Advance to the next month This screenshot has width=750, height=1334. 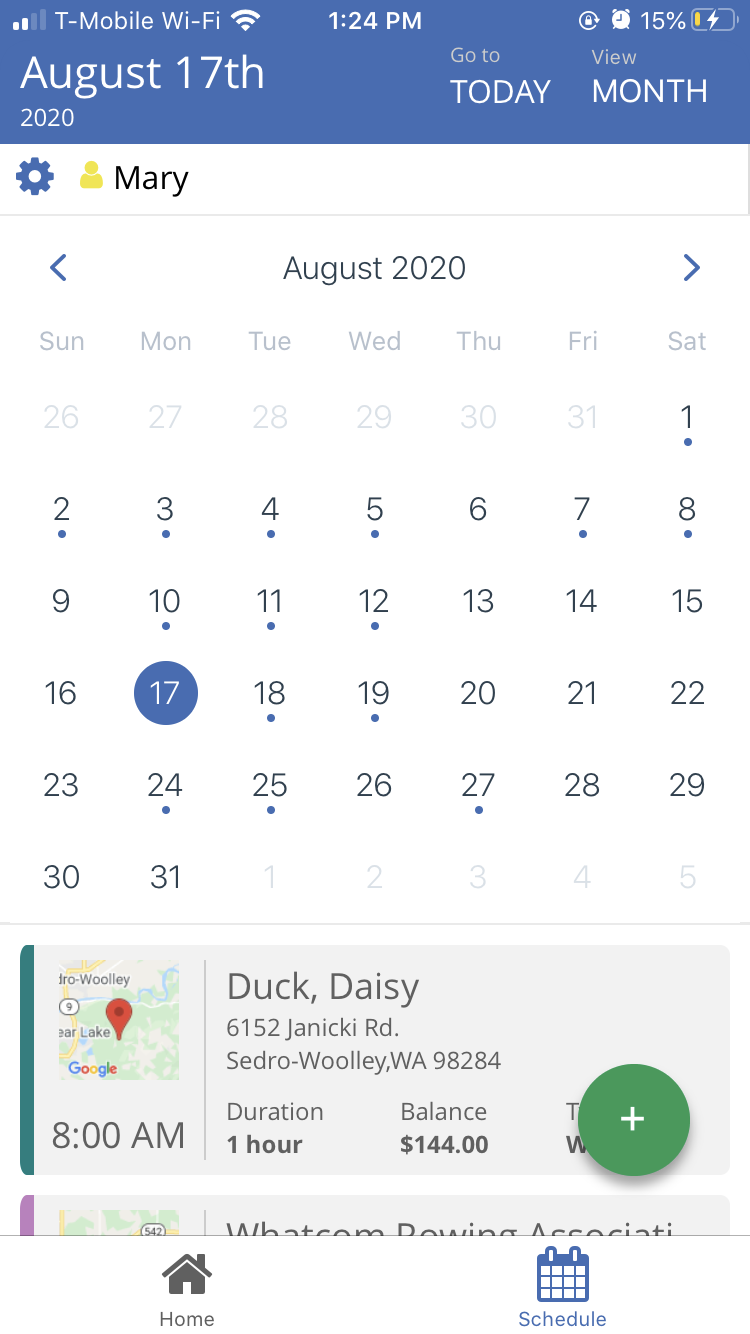tap(691, 268)
